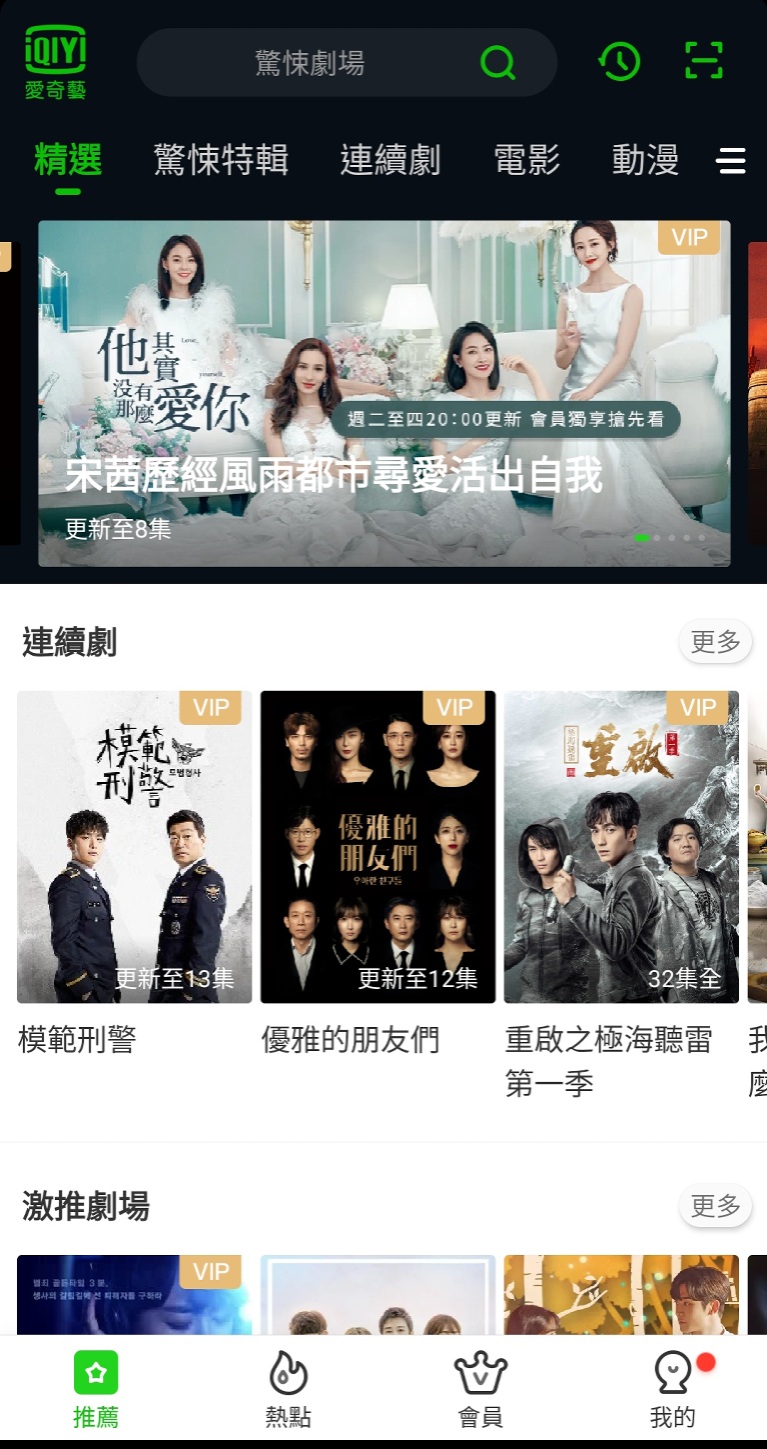Switch to the 熱點 bottom tab

click(288, 1390)
